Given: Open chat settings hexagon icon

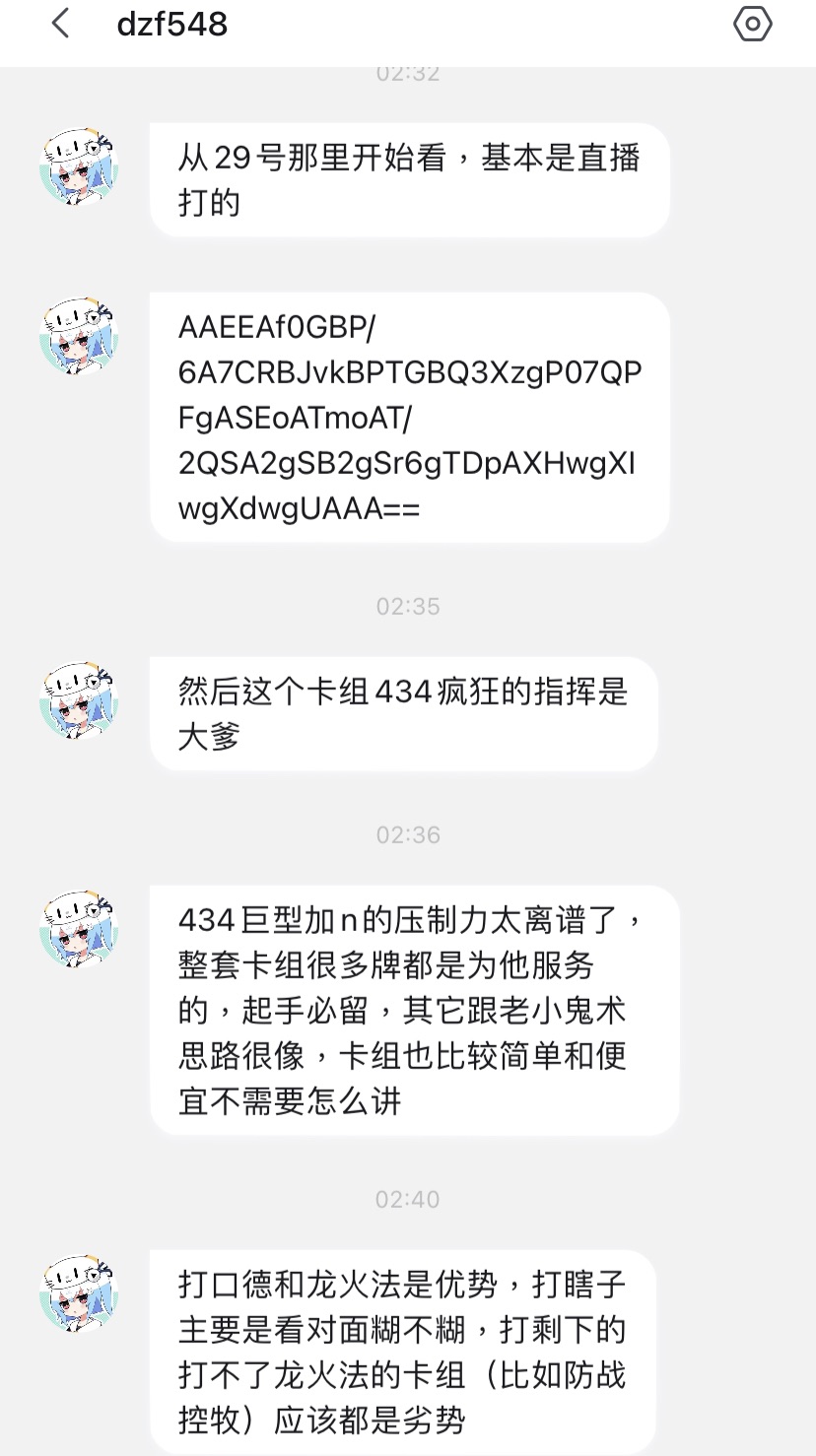Looking at the screenshot, I should point(753,24).
